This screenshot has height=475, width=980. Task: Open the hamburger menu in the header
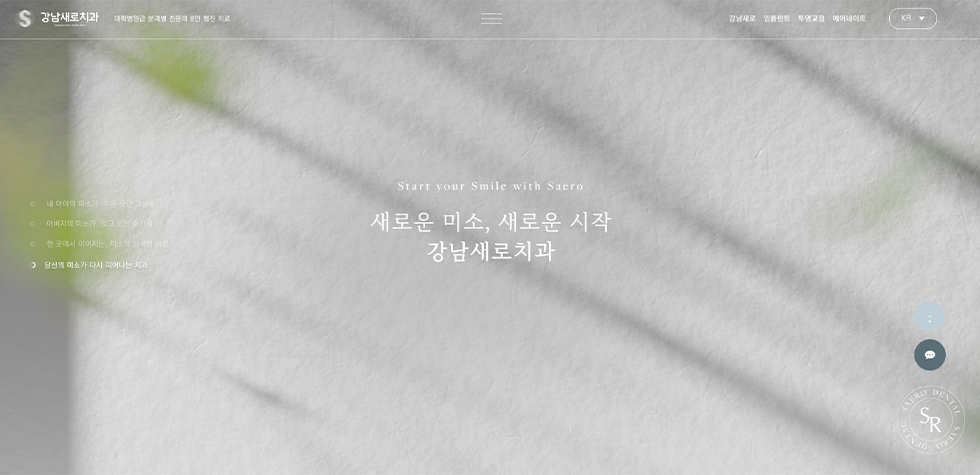tap(491, 19)
